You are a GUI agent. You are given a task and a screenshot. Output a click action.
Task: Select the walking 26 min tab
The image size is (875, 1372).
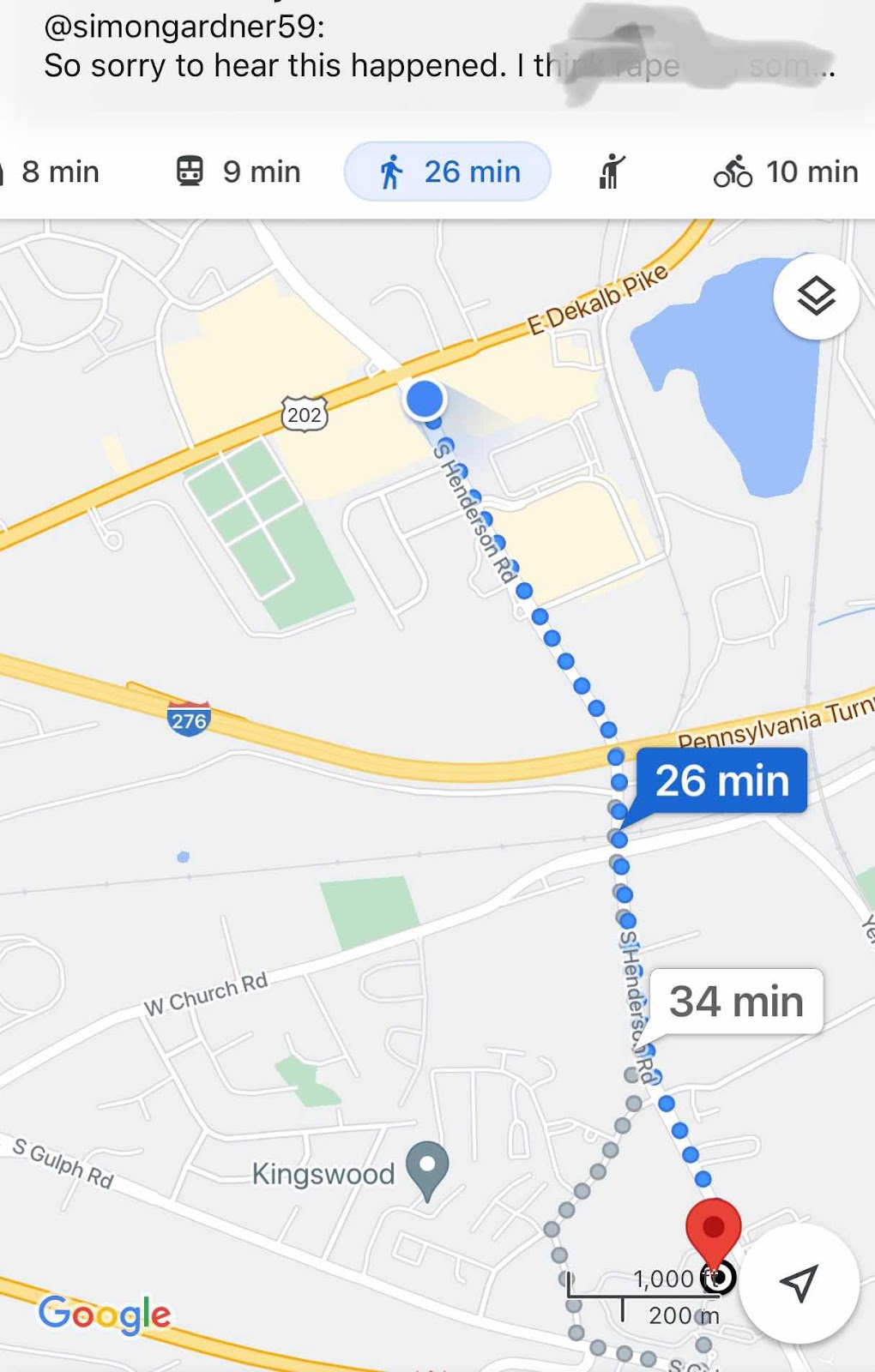pyautogui.click(x=448, y=171)
